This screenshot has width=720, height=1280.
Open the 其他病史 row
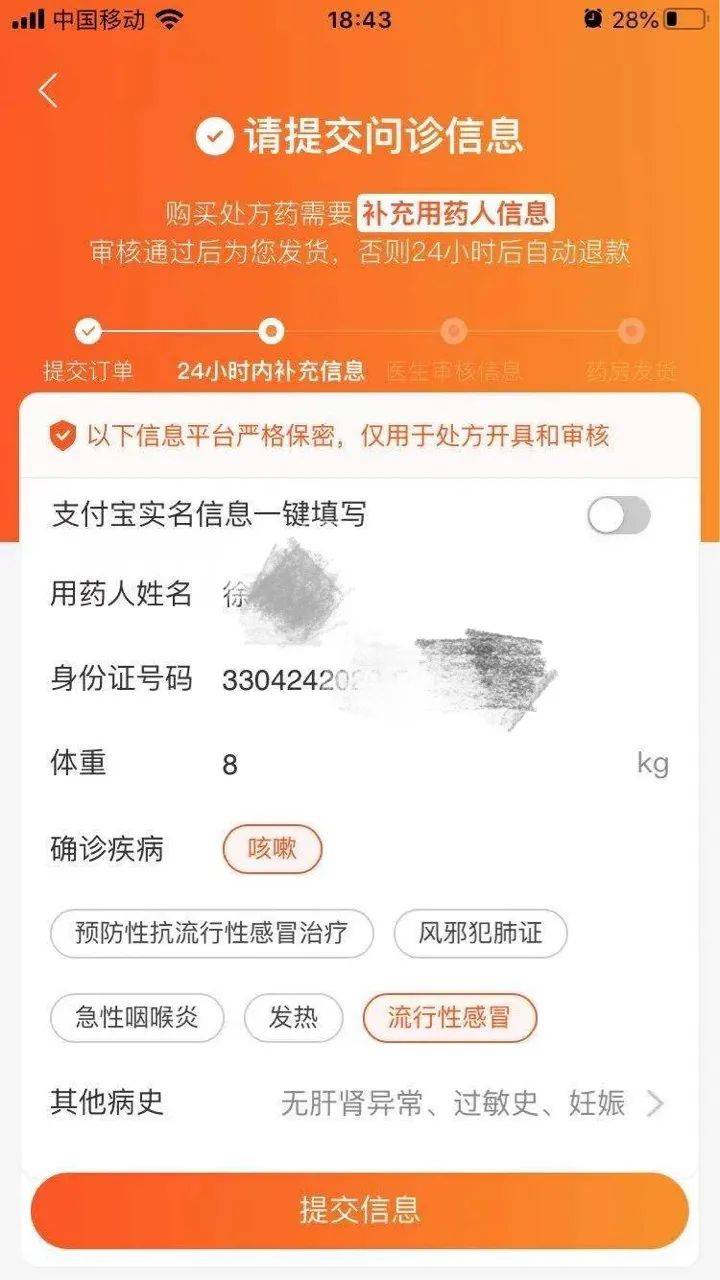coord(470,1104)
